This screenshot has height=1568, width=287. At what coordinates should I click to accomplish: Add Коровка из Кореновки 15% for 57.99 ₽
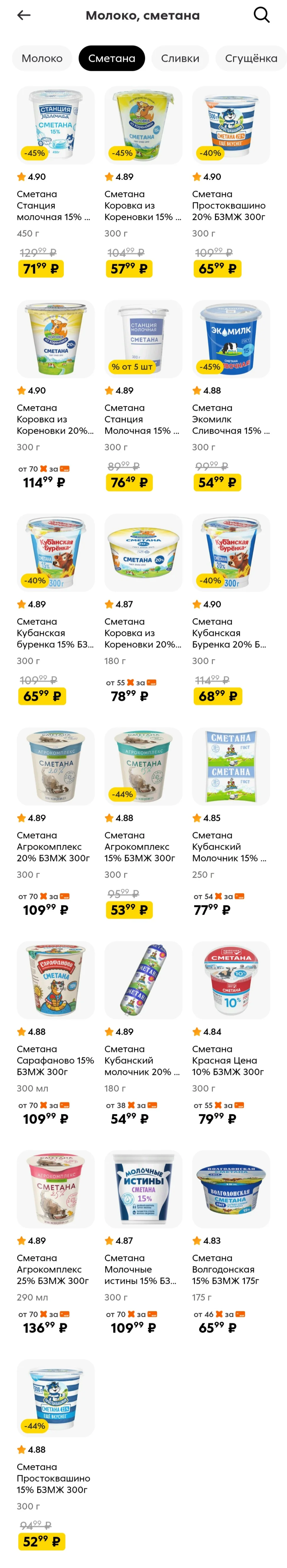pyautogui.click(x=129, y=269)
